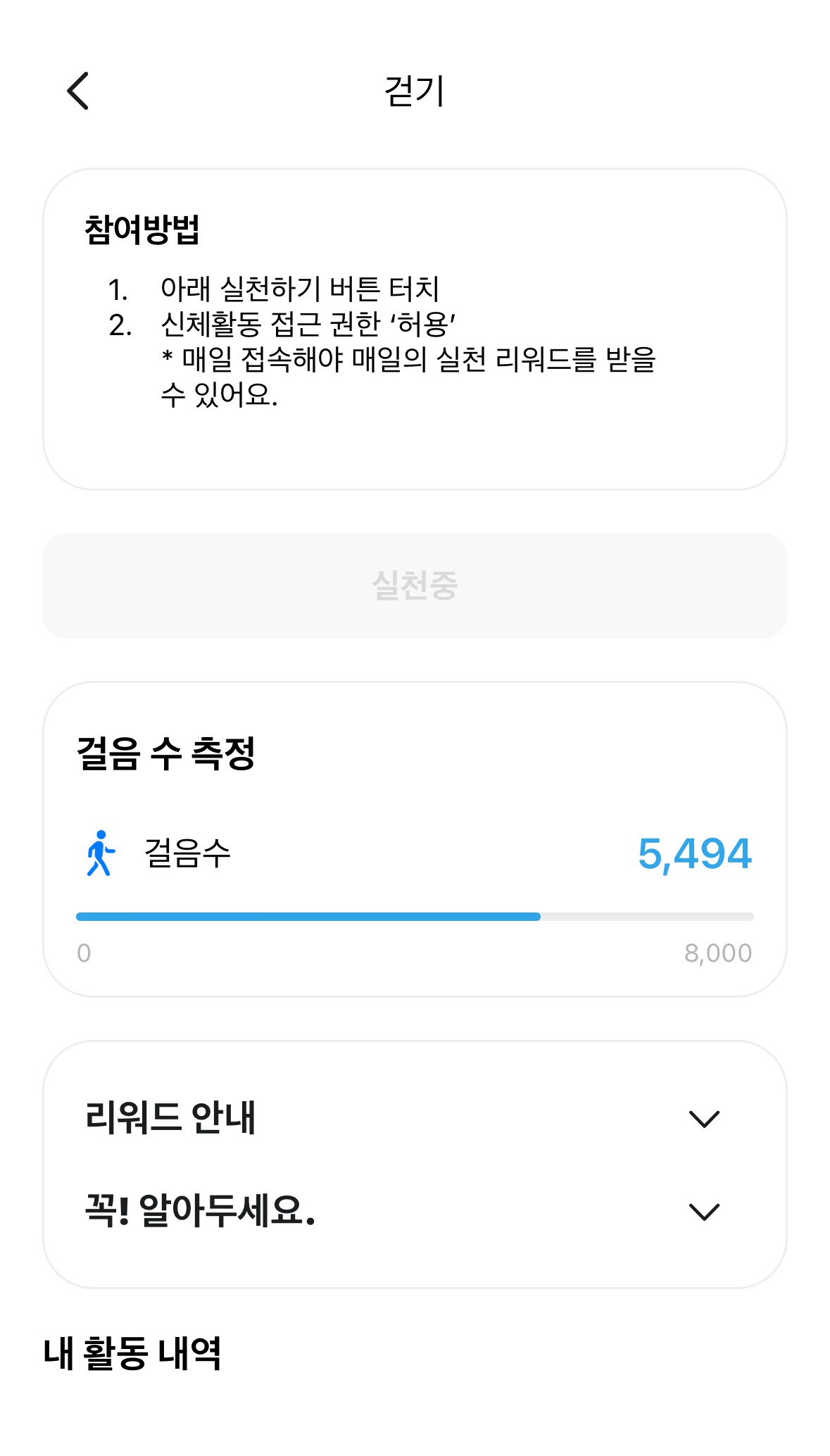Click the 걷기 title at the top
830x1456 pixels.
tap(415, 89)
